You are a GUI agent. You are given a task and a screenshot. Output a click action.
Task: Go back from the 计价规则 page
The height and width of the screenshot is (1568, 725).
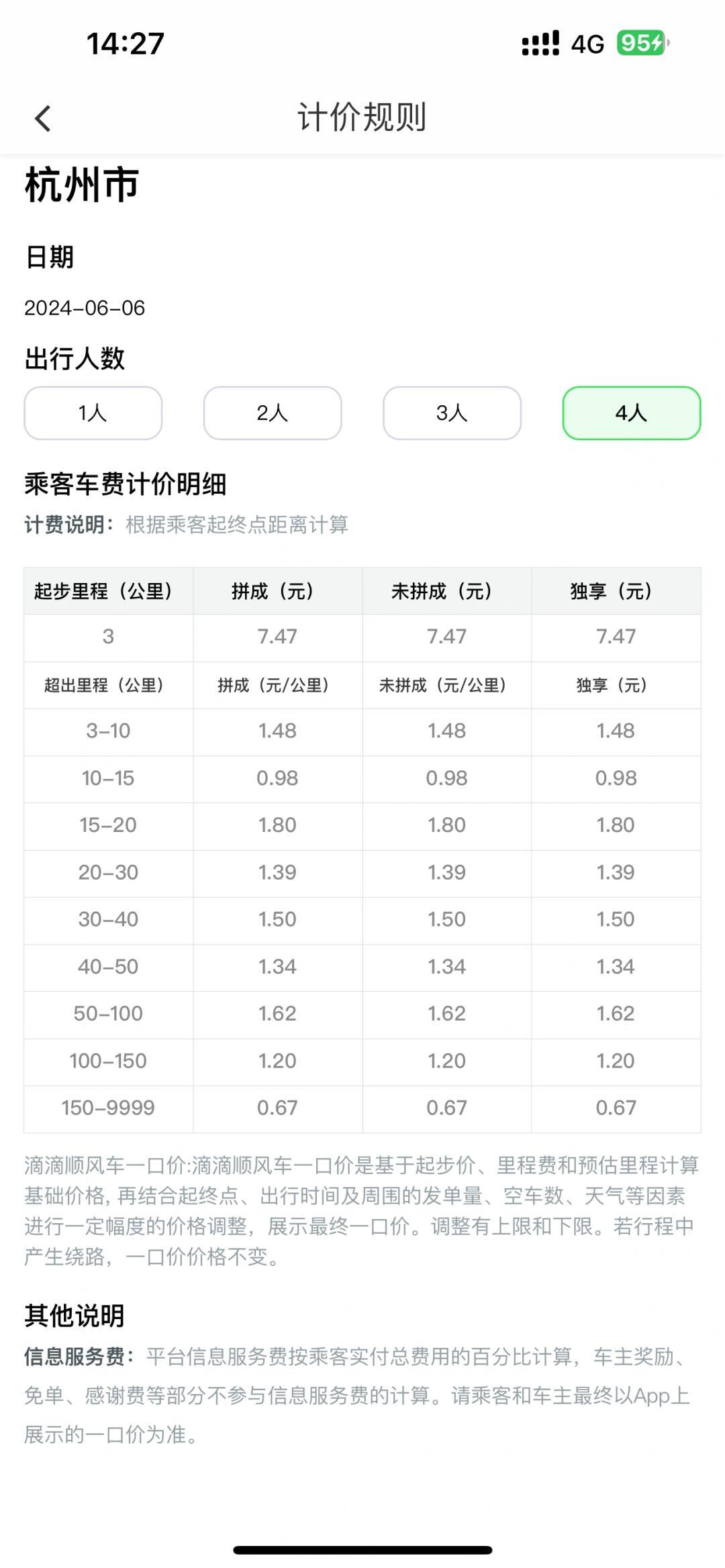(x=43, y=119)
